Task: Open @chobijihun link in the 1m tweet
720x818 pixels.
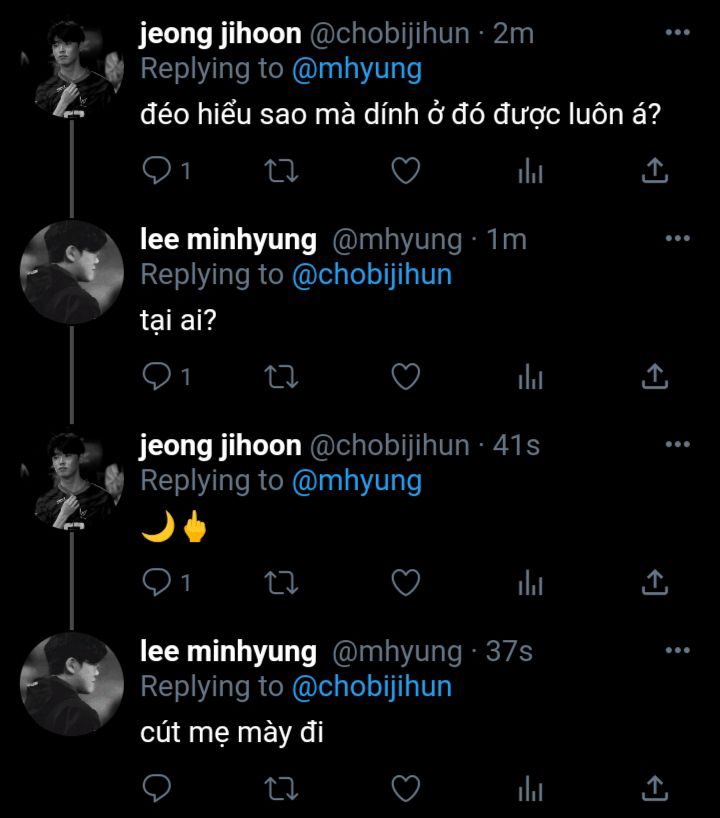Action: pos(371,275)
